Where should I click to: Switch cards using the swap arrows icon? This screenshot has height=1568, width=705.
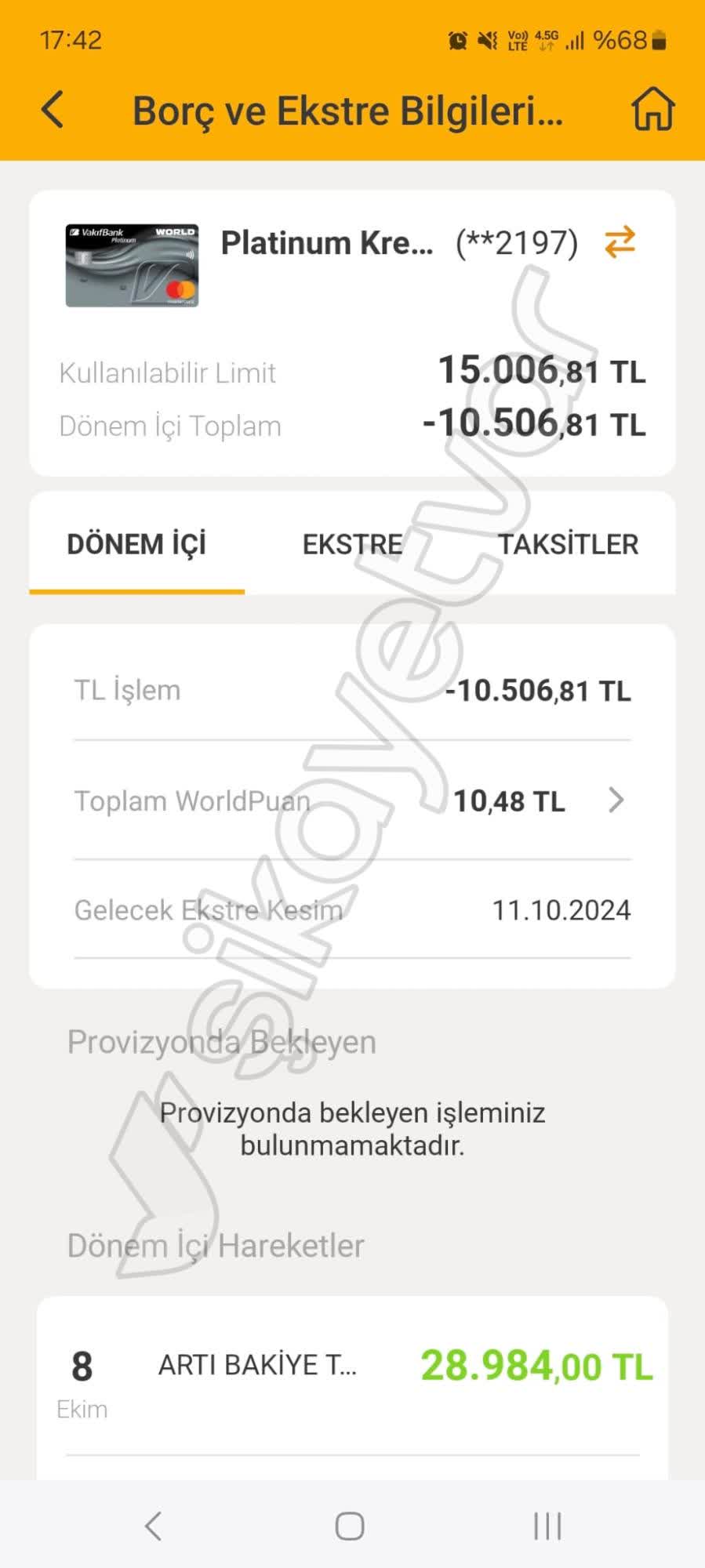pyautogui.click(x=619, y=243)
